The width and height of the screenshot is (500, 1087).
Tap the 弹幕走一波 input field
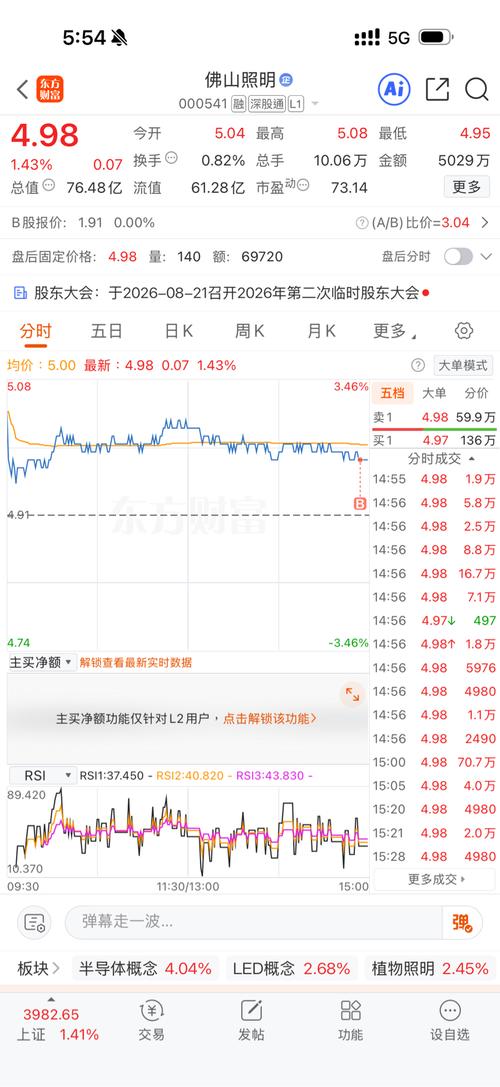[x=254, y=922]
